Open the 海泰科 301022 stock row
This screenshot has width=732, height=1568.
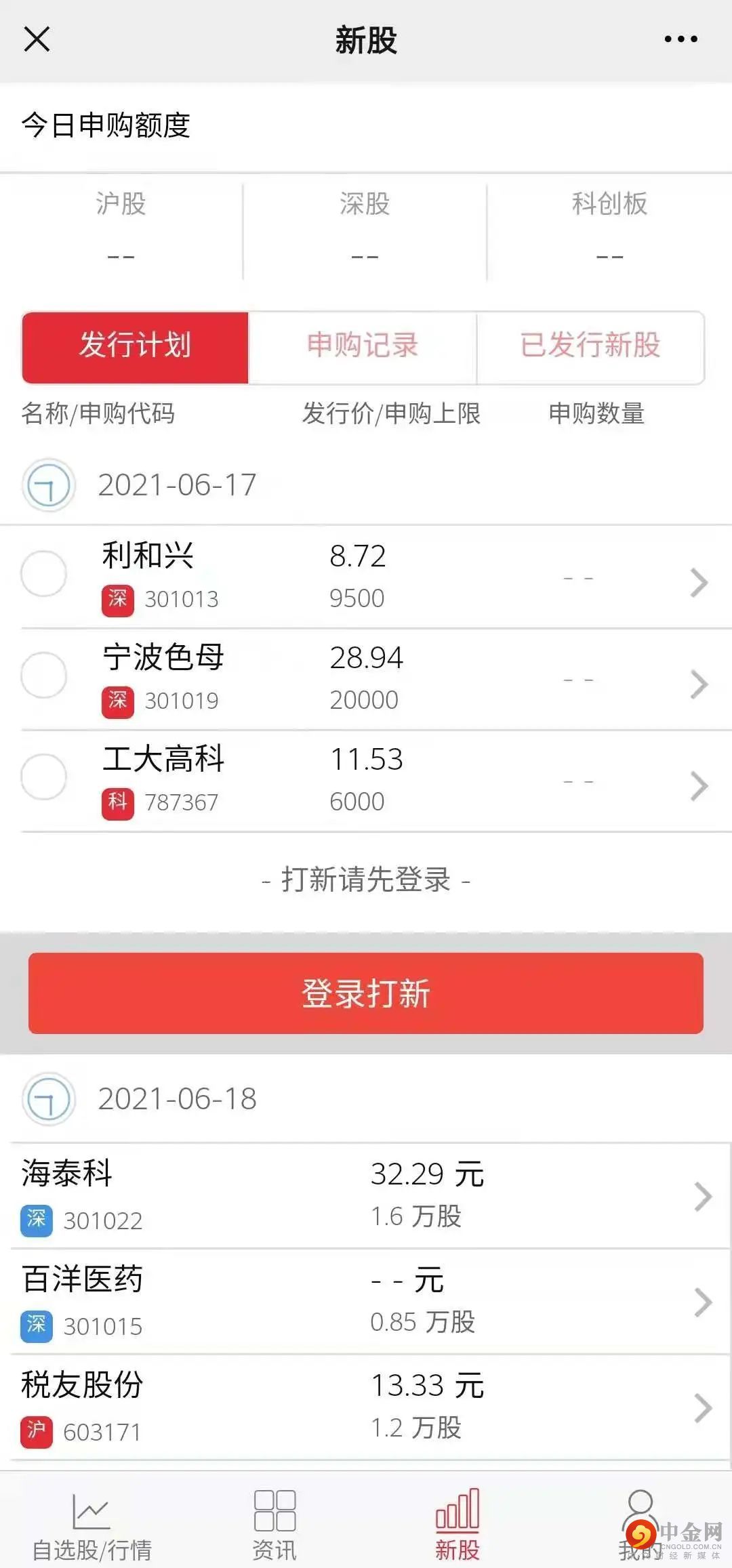pyautogui.click(x=366, y=1196)
